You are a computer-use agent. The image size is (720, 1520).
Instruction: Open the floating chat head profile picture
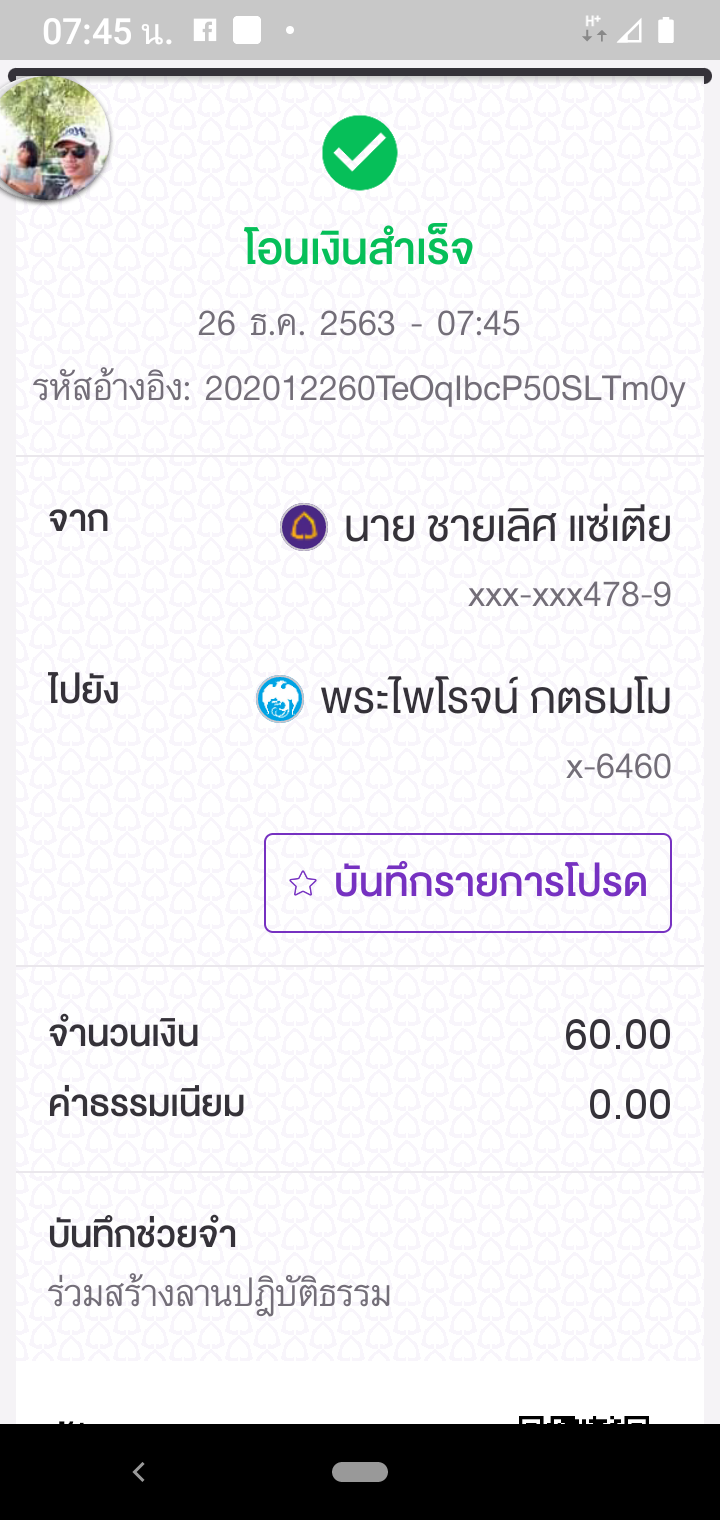point(52,138)
